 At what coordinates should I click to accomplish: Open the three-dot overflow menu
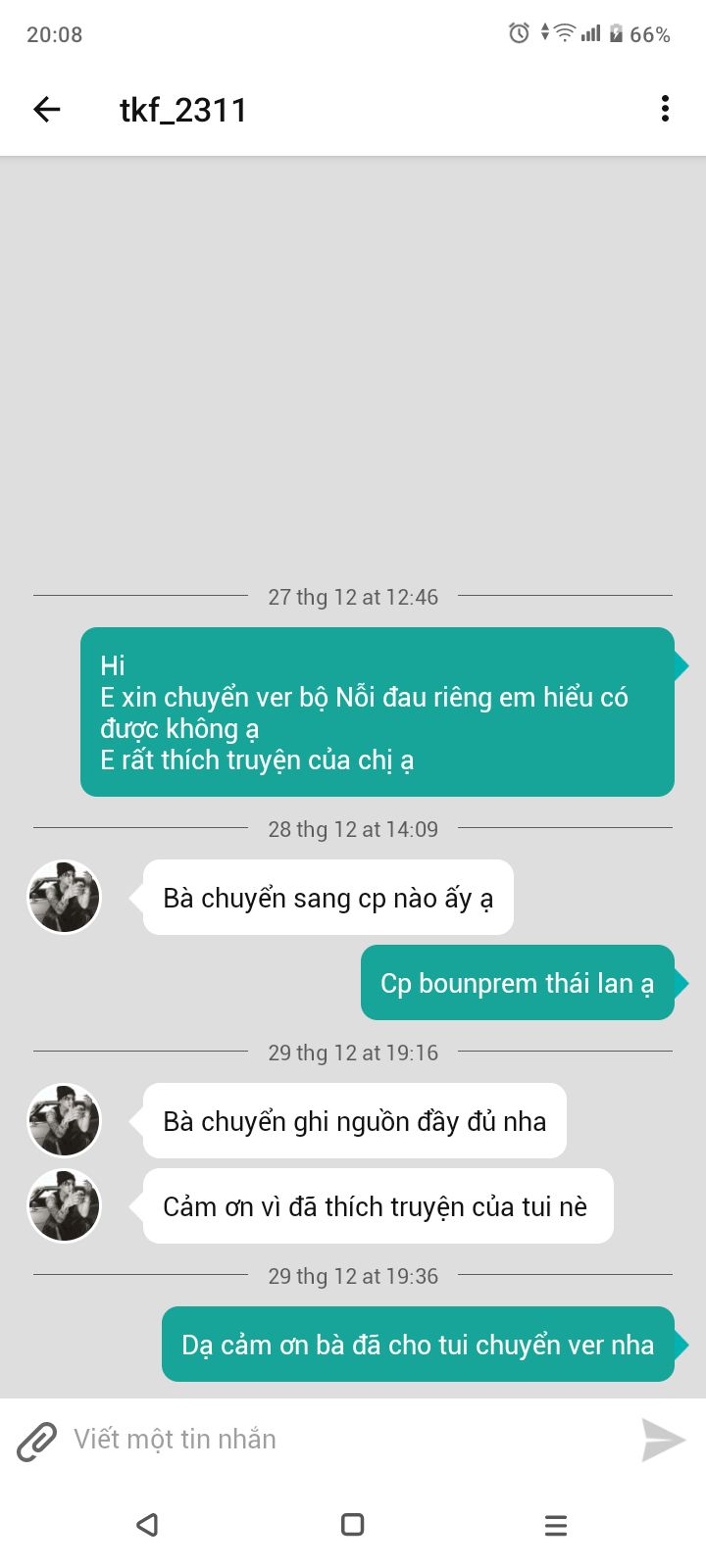pos(665,109)
